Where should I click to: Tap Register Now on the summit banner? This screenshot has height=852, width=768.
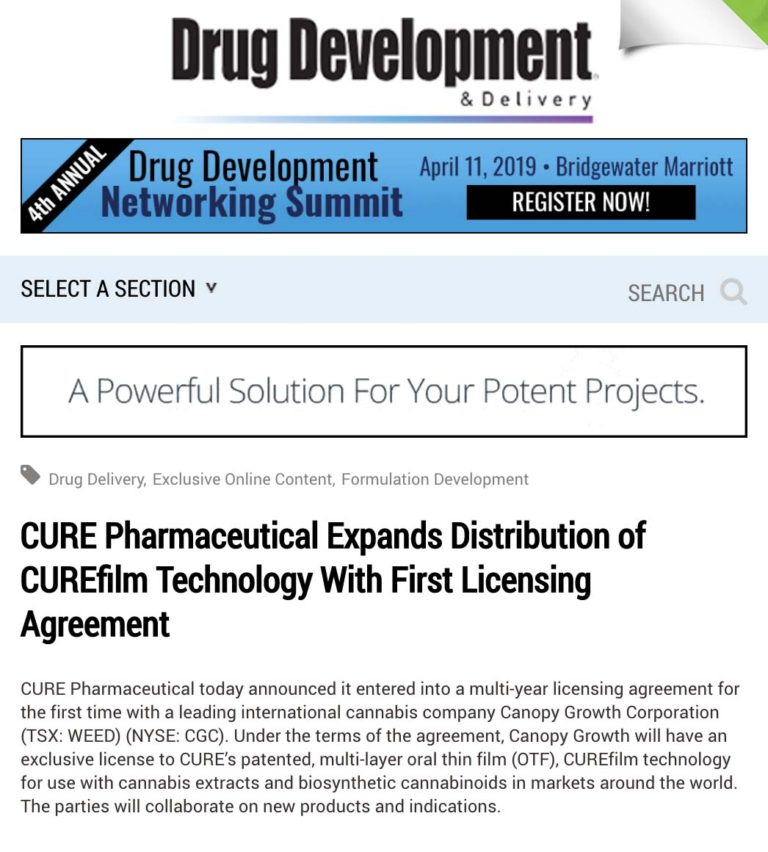(x=580, y=202)
